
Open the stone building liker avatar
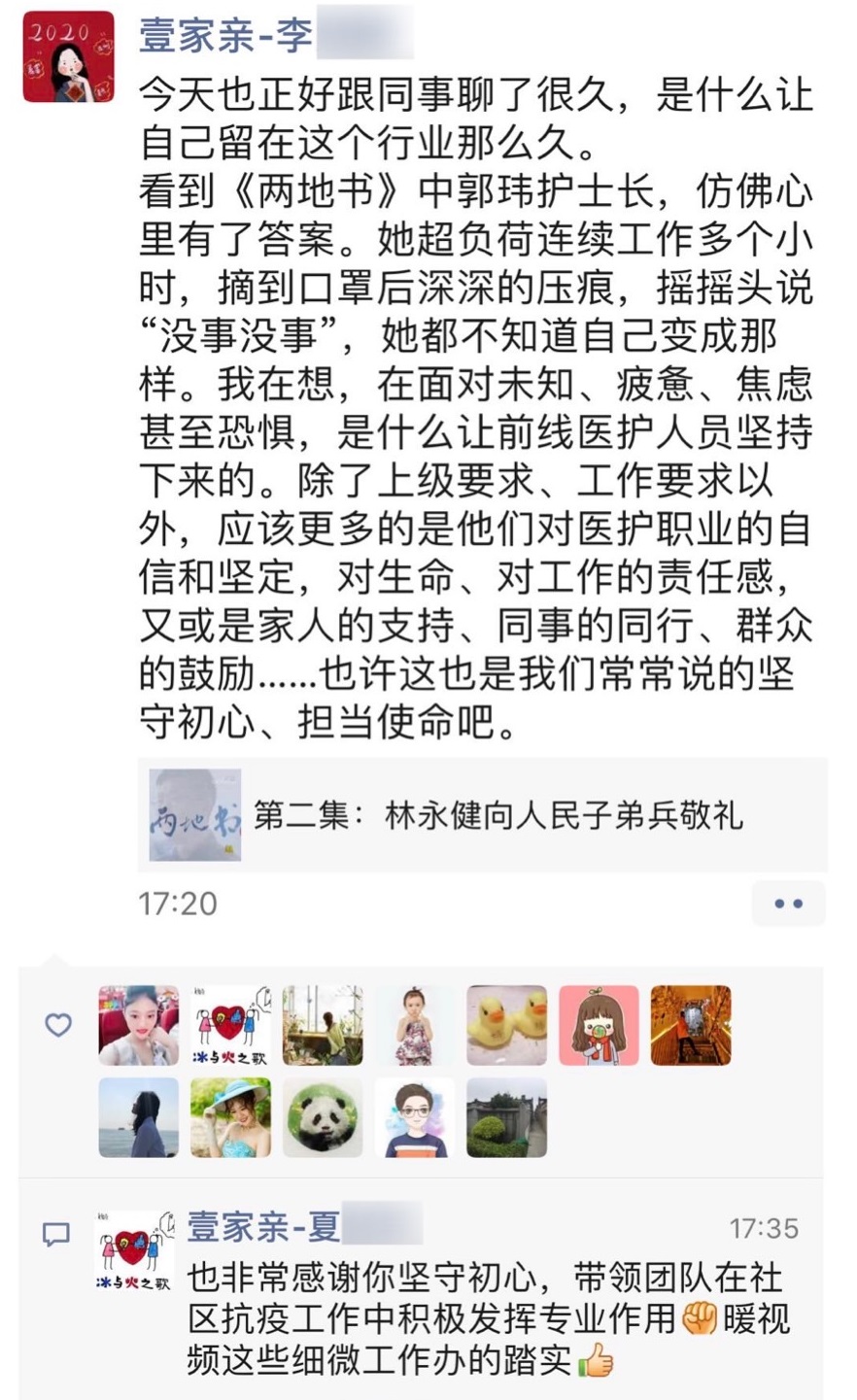pos(506,1117)
